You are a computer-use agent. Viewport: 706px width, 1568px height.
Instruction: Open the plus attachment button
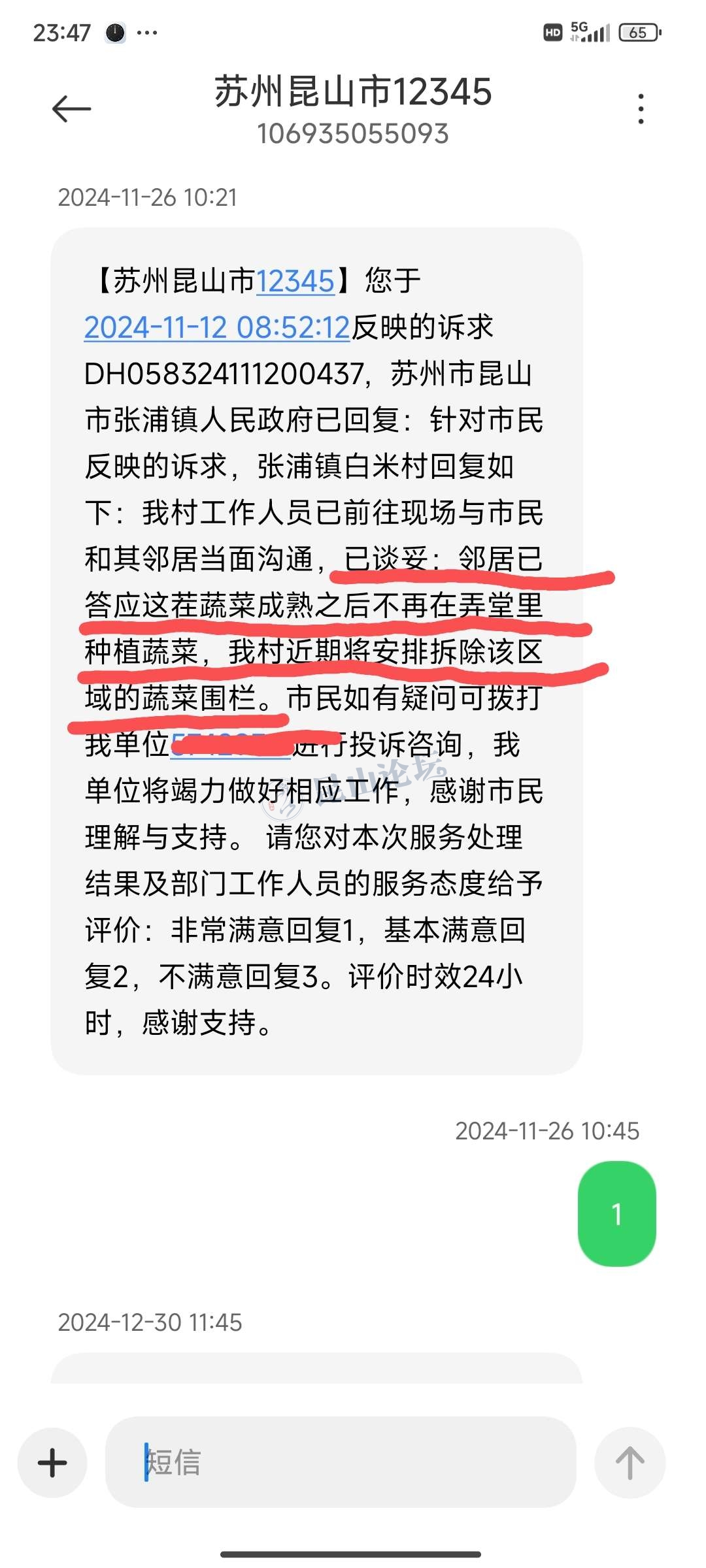point(52,1462)
